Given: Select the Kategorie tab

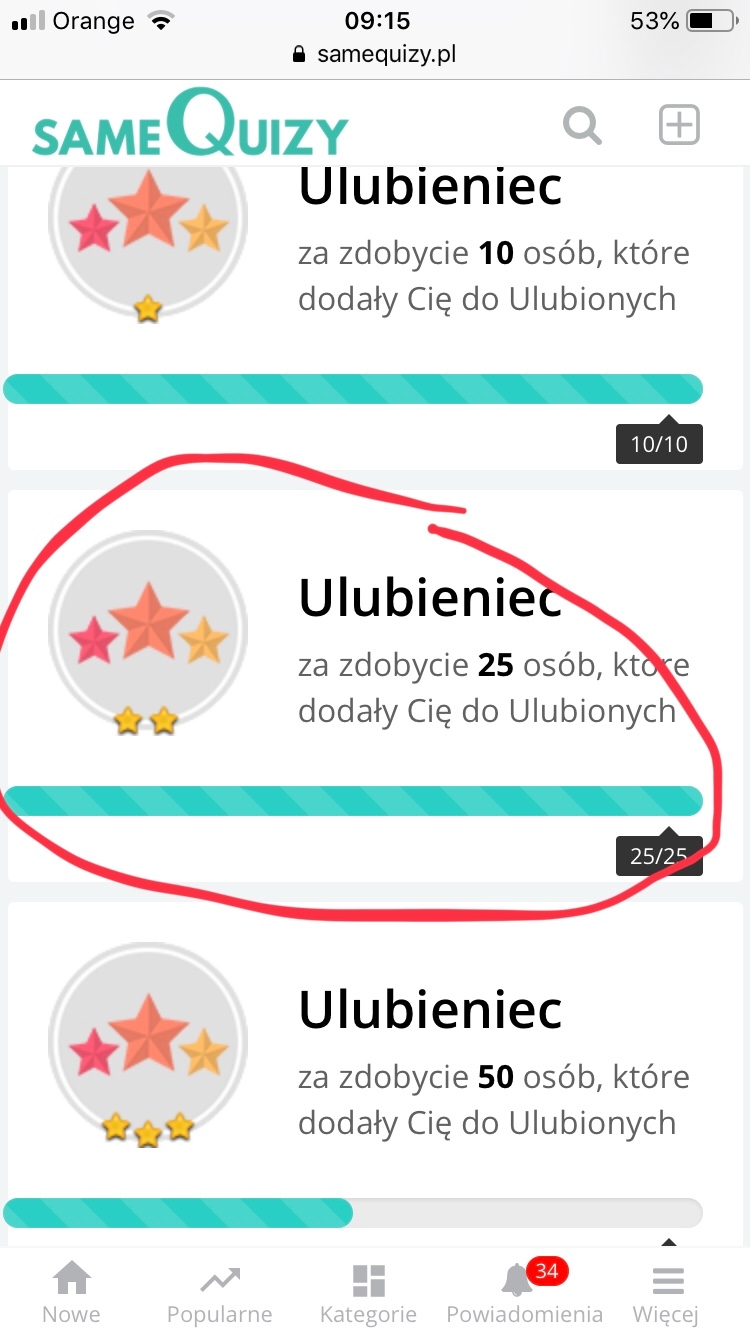Looking at the screenshot, I should point(368,1291).
